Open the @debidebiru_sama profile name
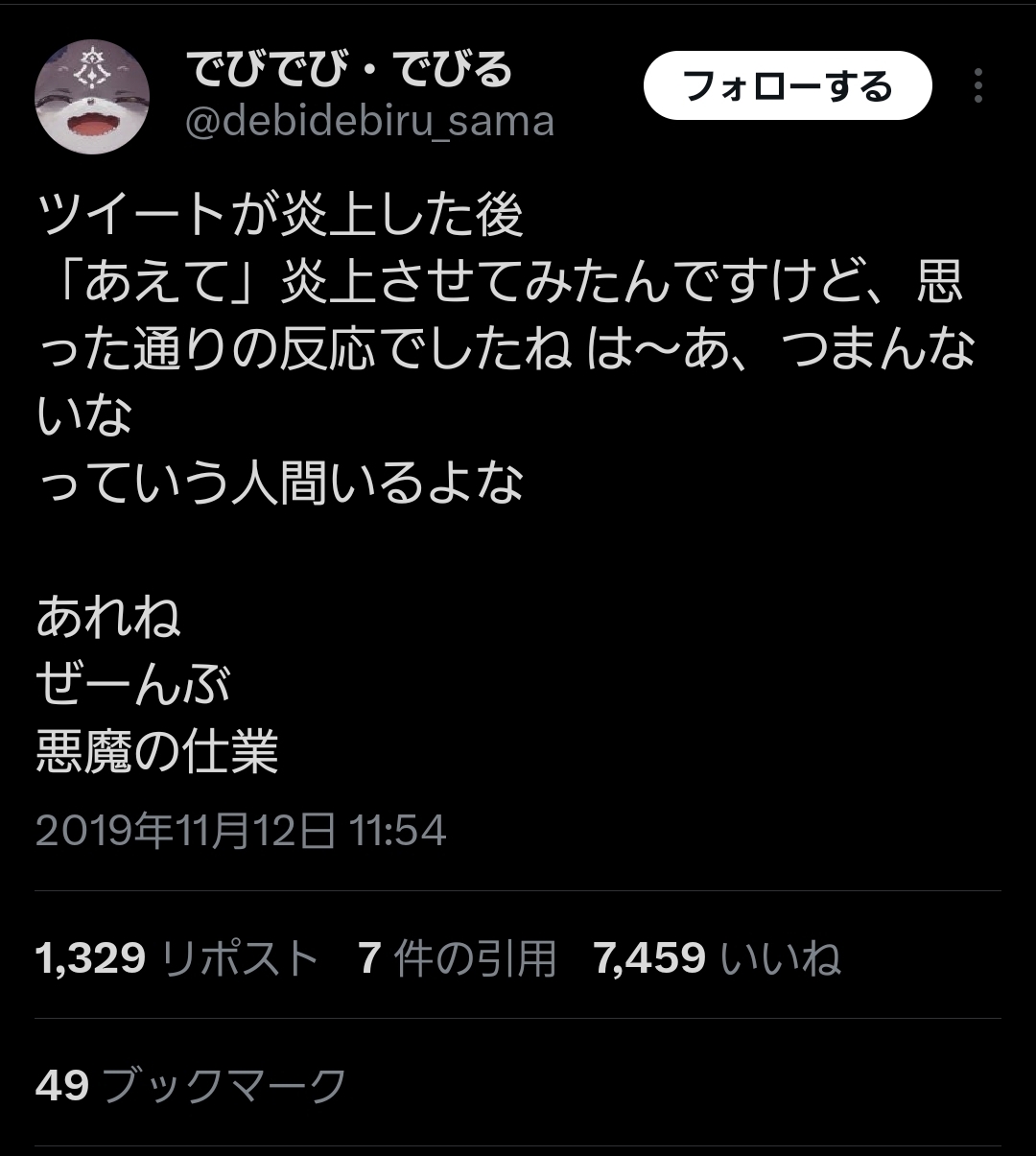Viewport: 1036px width, 1156px height. (x=369, y=123)
